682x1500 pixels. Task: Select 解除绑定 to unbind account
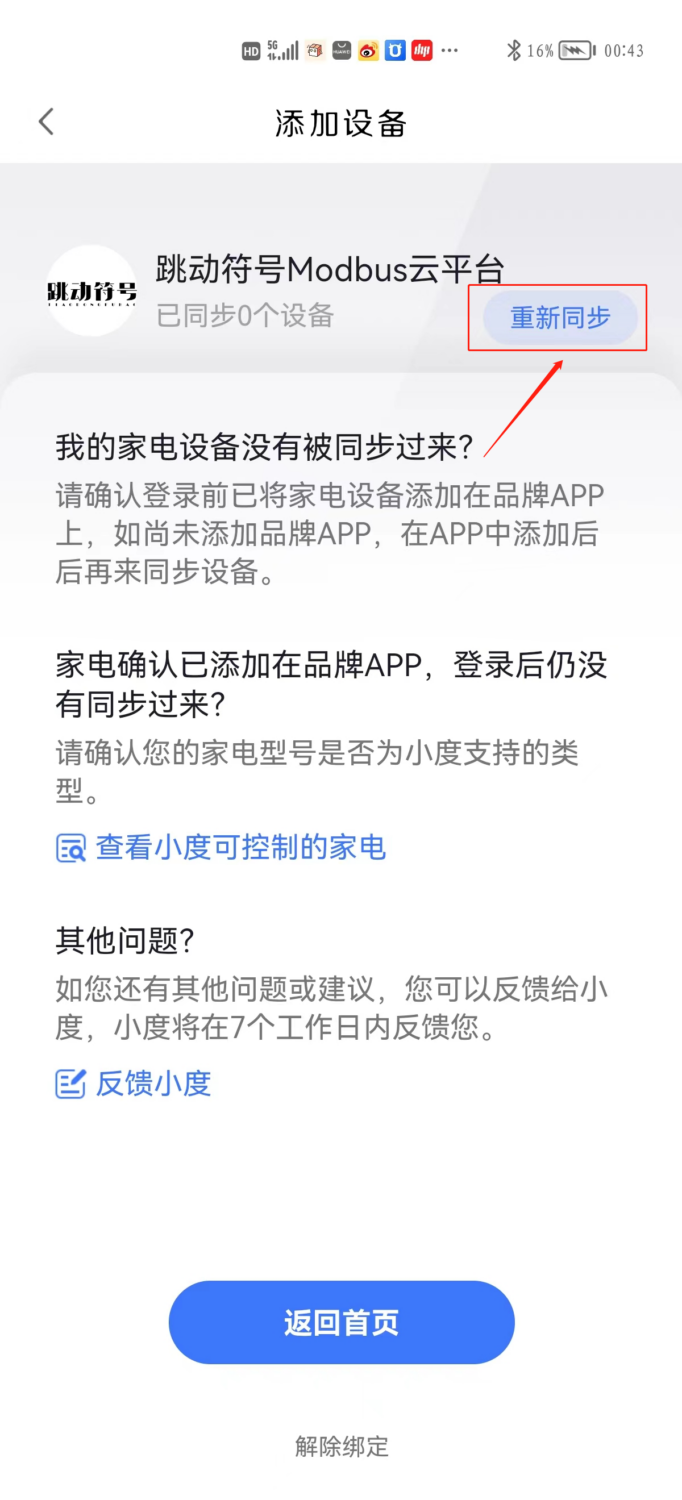[x=341, y=1445]
